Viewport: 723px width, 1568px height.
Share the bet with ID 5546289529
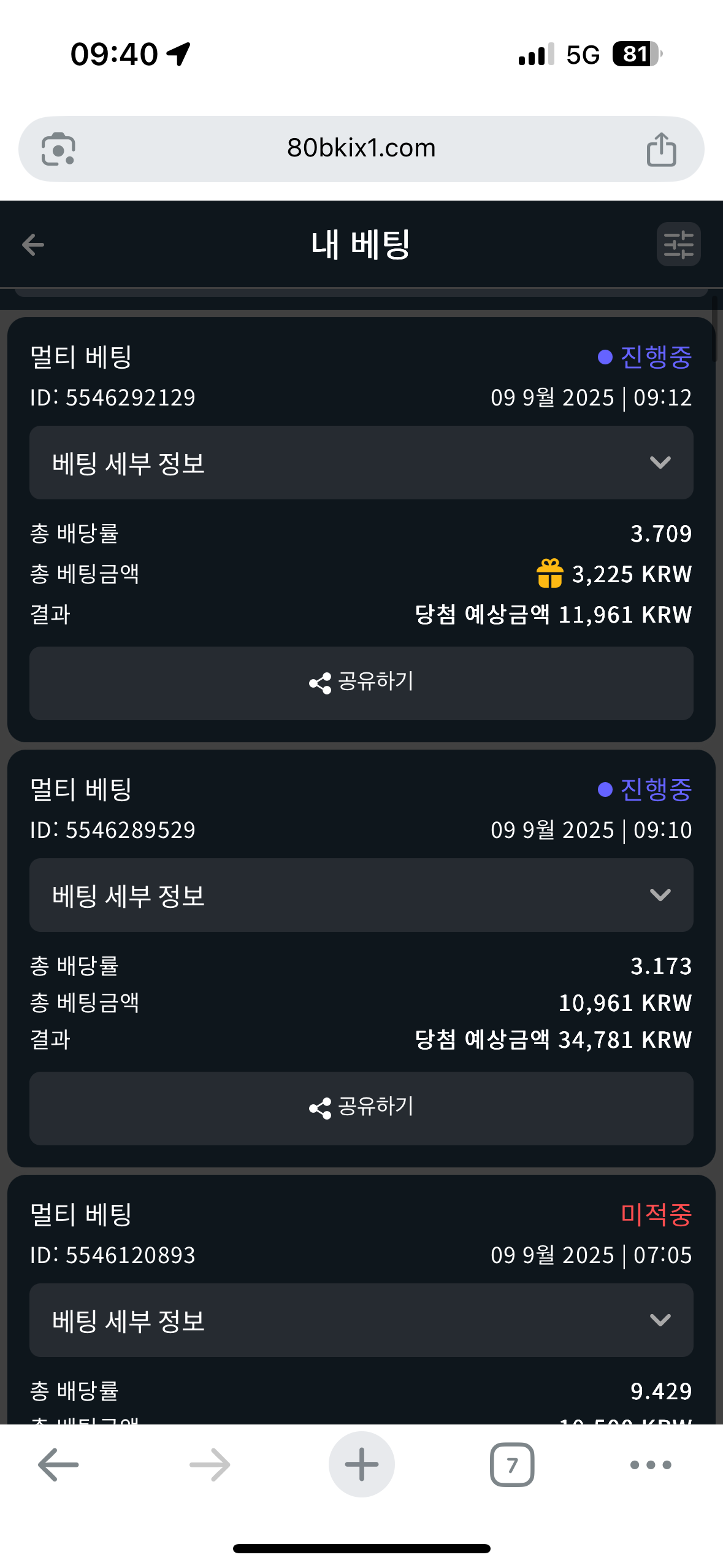[361, 1109]
